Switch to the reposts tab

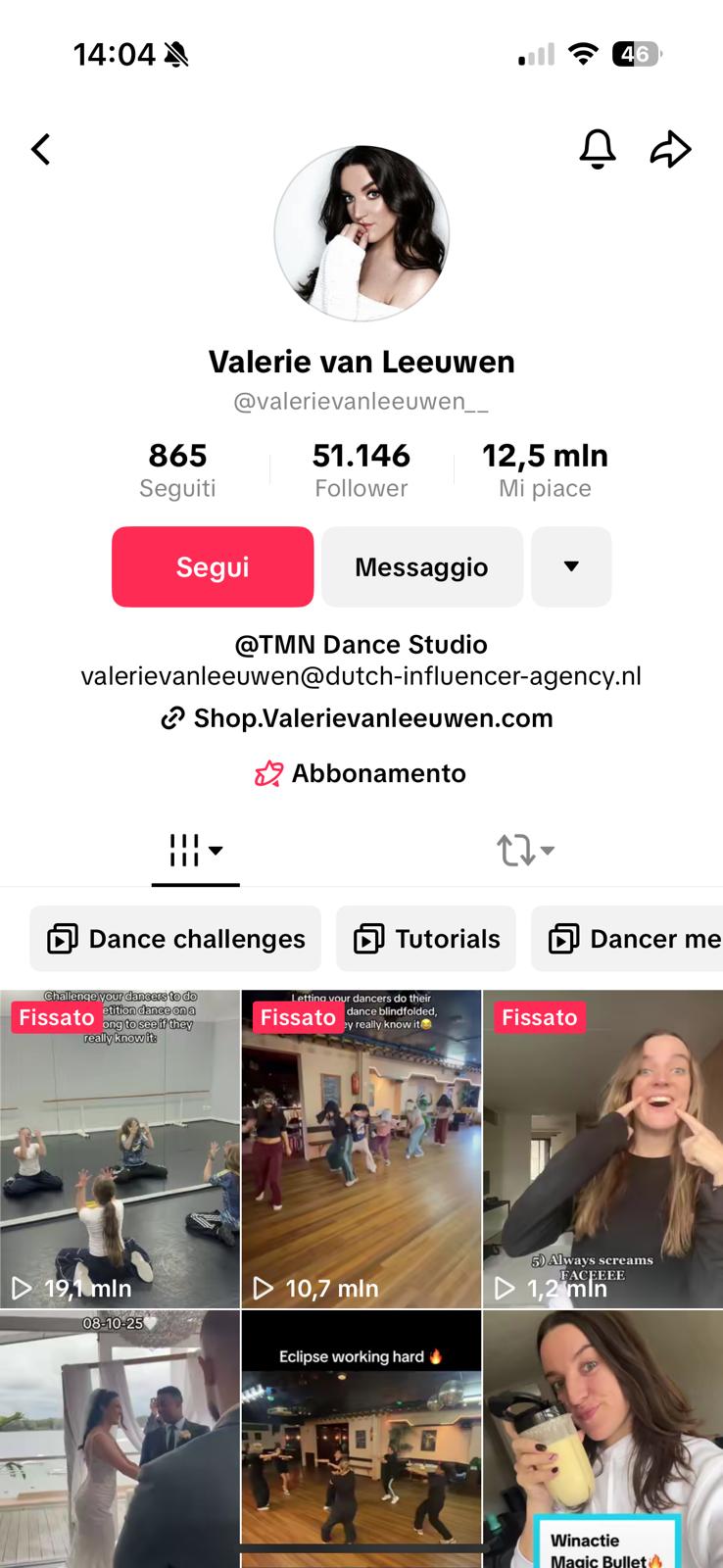pyautogui.click(x=525, y=851)
